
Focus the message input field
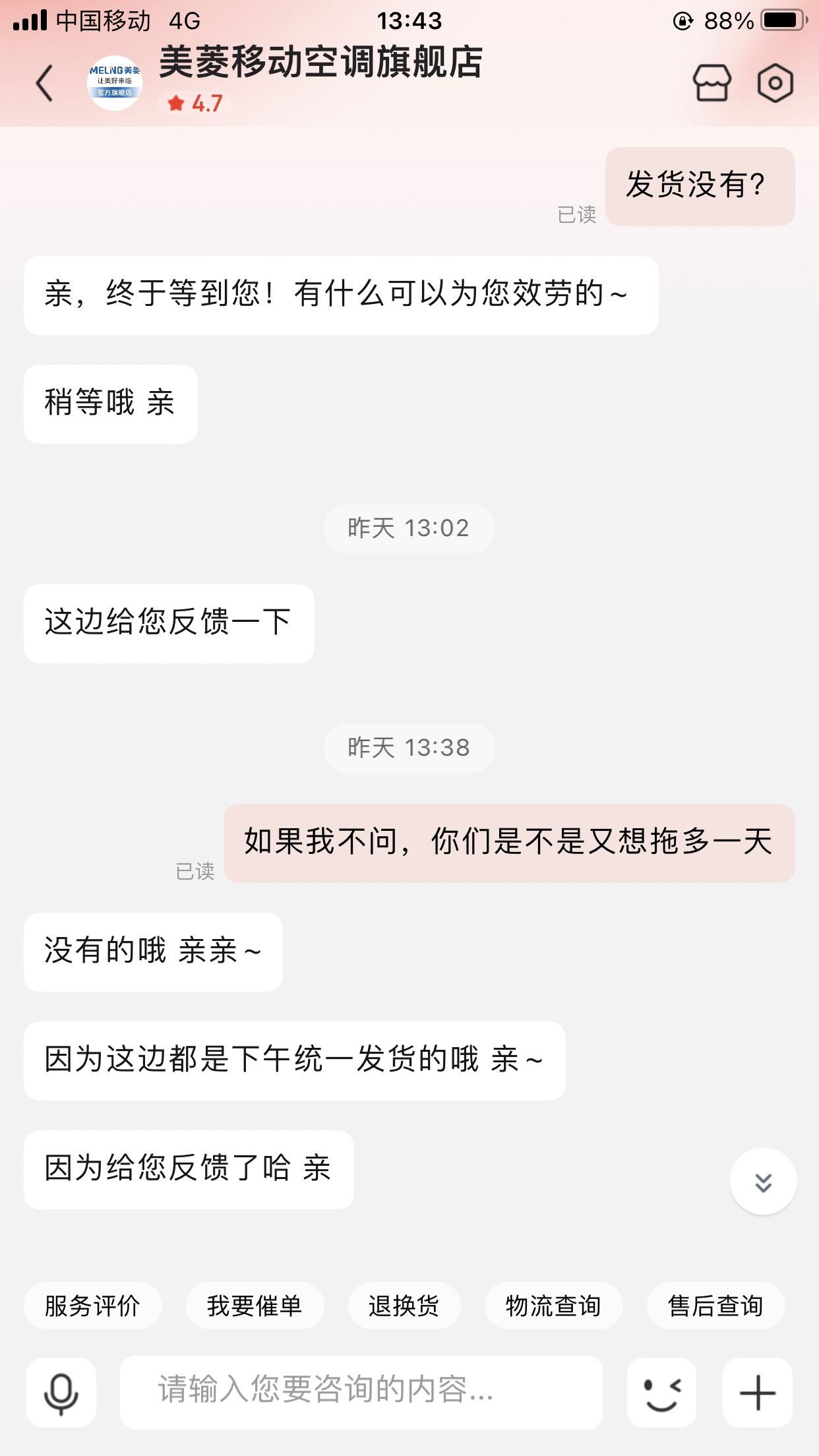click(x=361, y=1393)
